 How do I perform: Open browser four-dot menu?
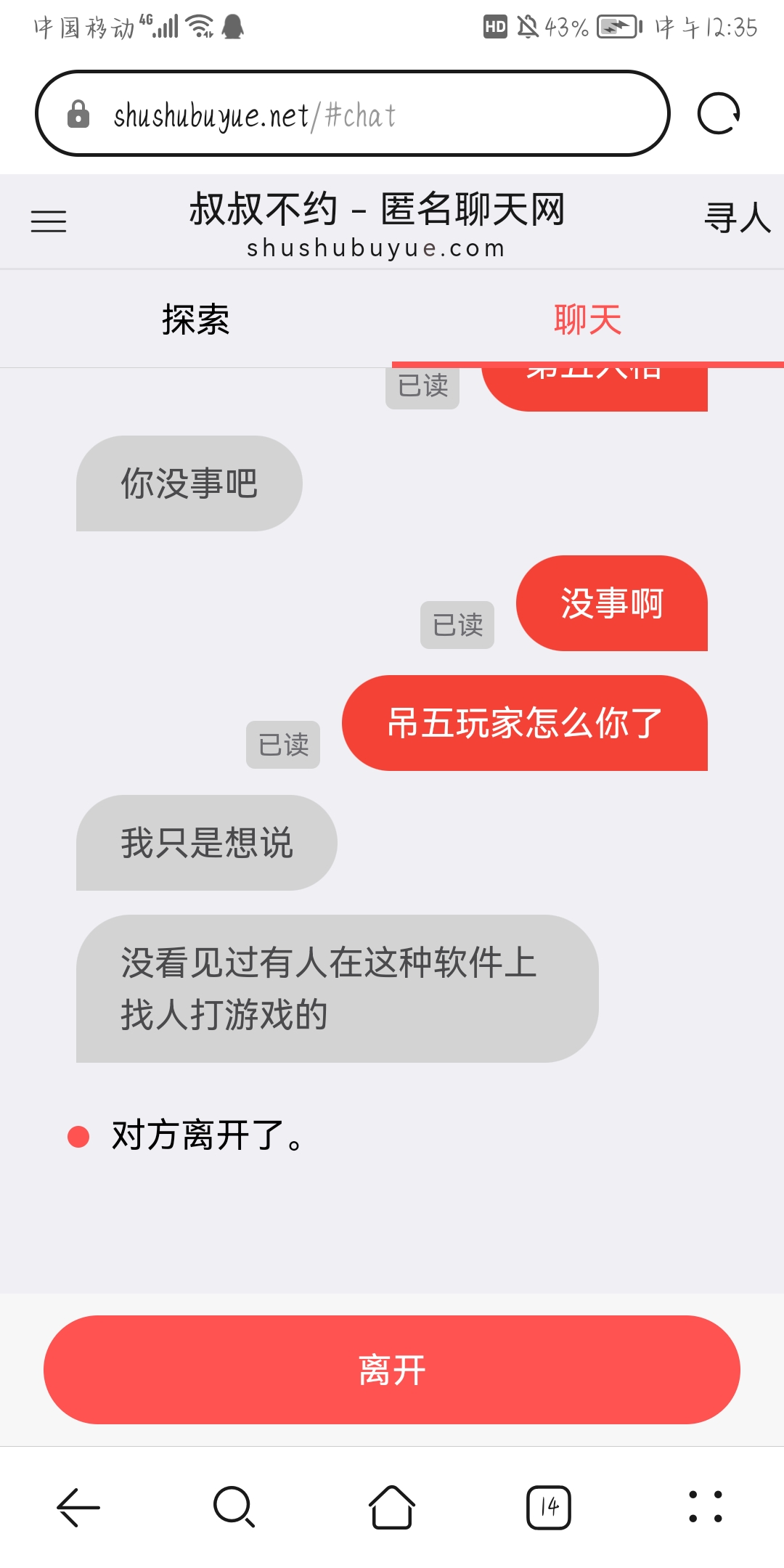point(706,1507)
